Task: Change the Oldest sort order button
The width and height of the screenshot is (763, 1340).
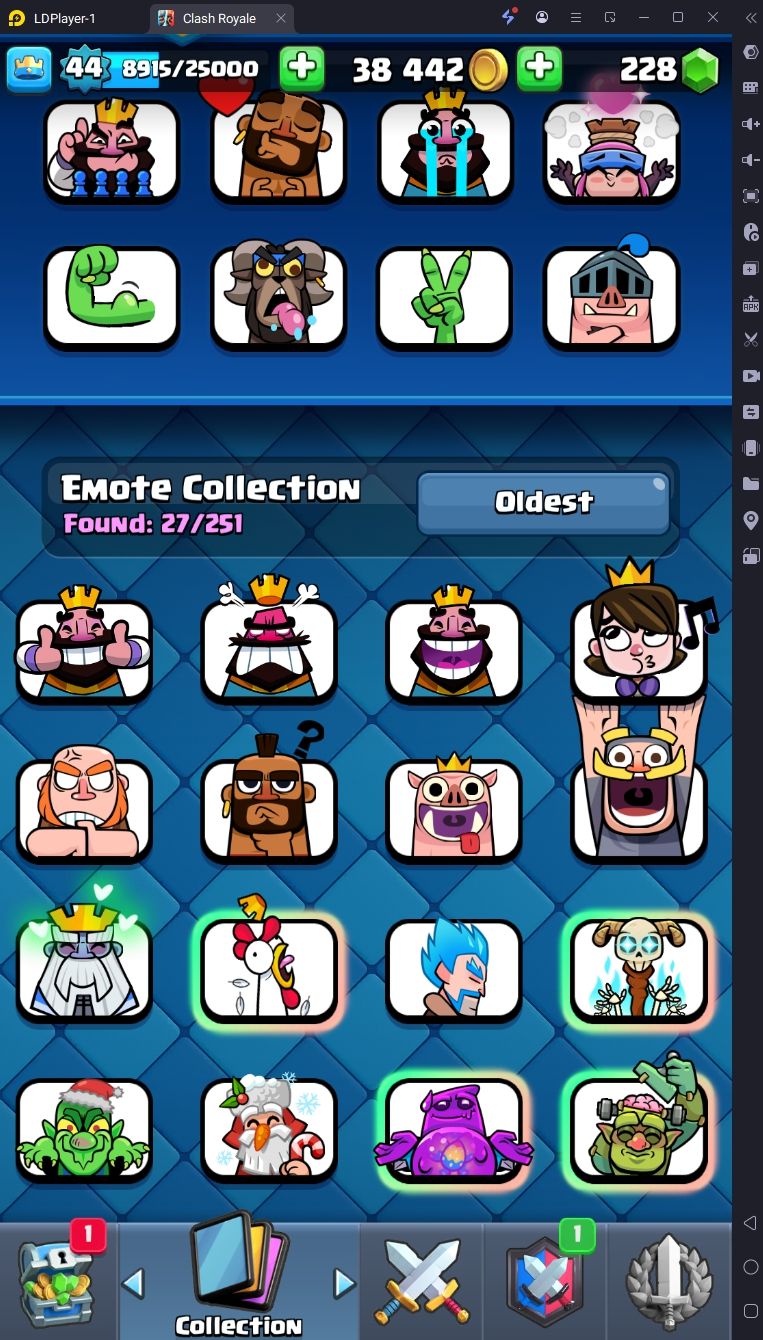Action: 543,502
